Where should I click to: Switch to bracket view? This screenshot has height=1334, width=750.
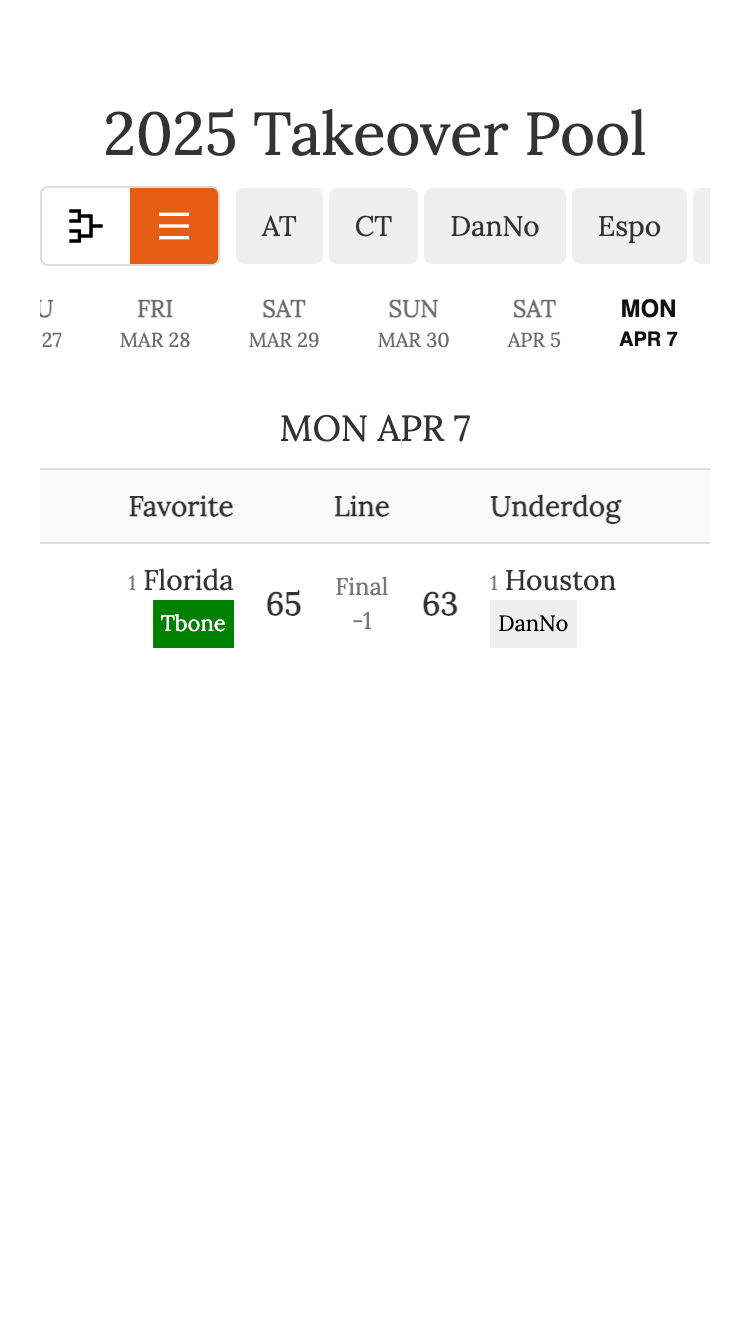pyautogui.click(x=85, y=226)
